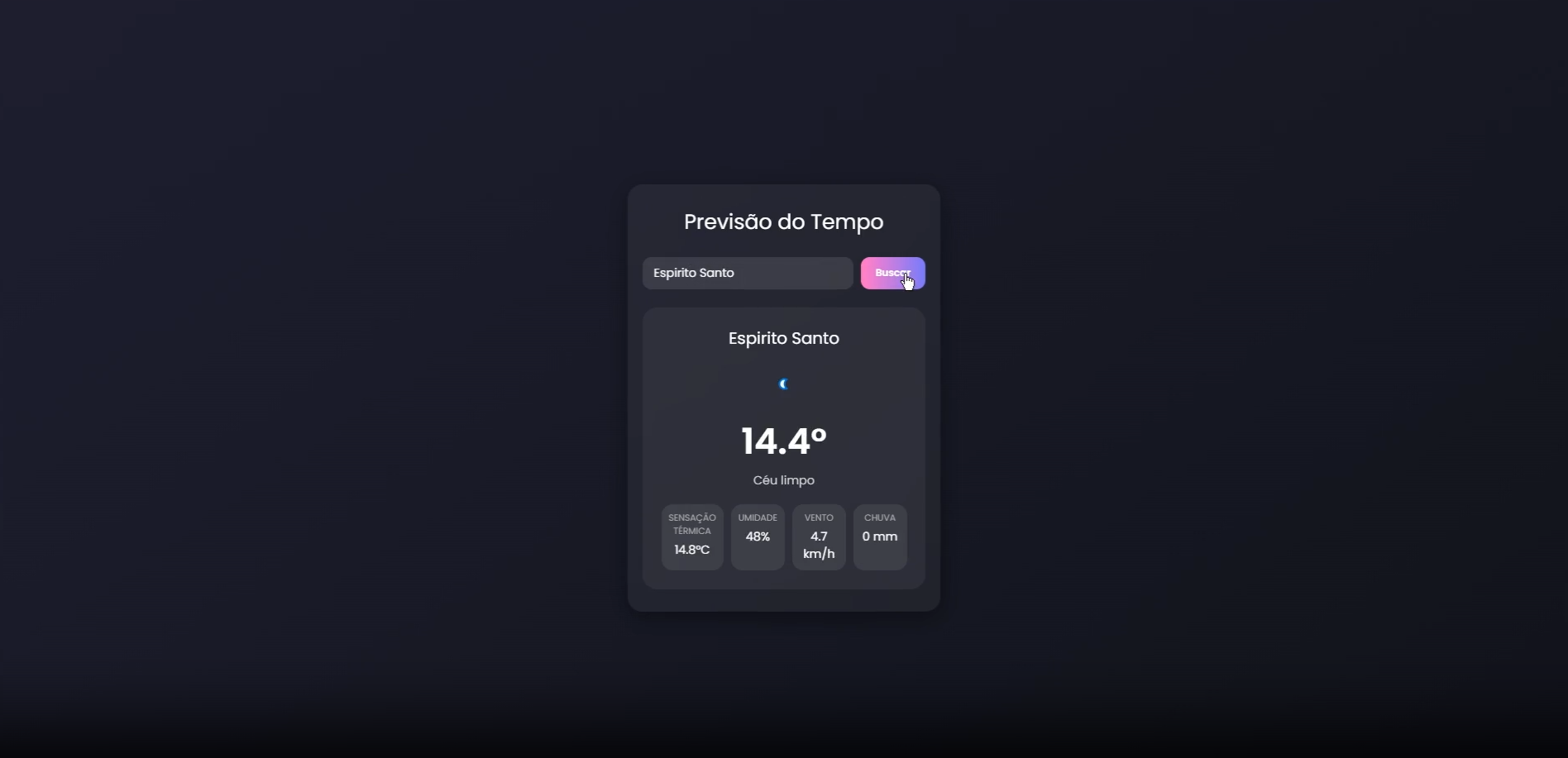Focus the city field showing Espirito Santo
Screen dimensions: 1568x758
pyautogui.click(x=747, y=274)
